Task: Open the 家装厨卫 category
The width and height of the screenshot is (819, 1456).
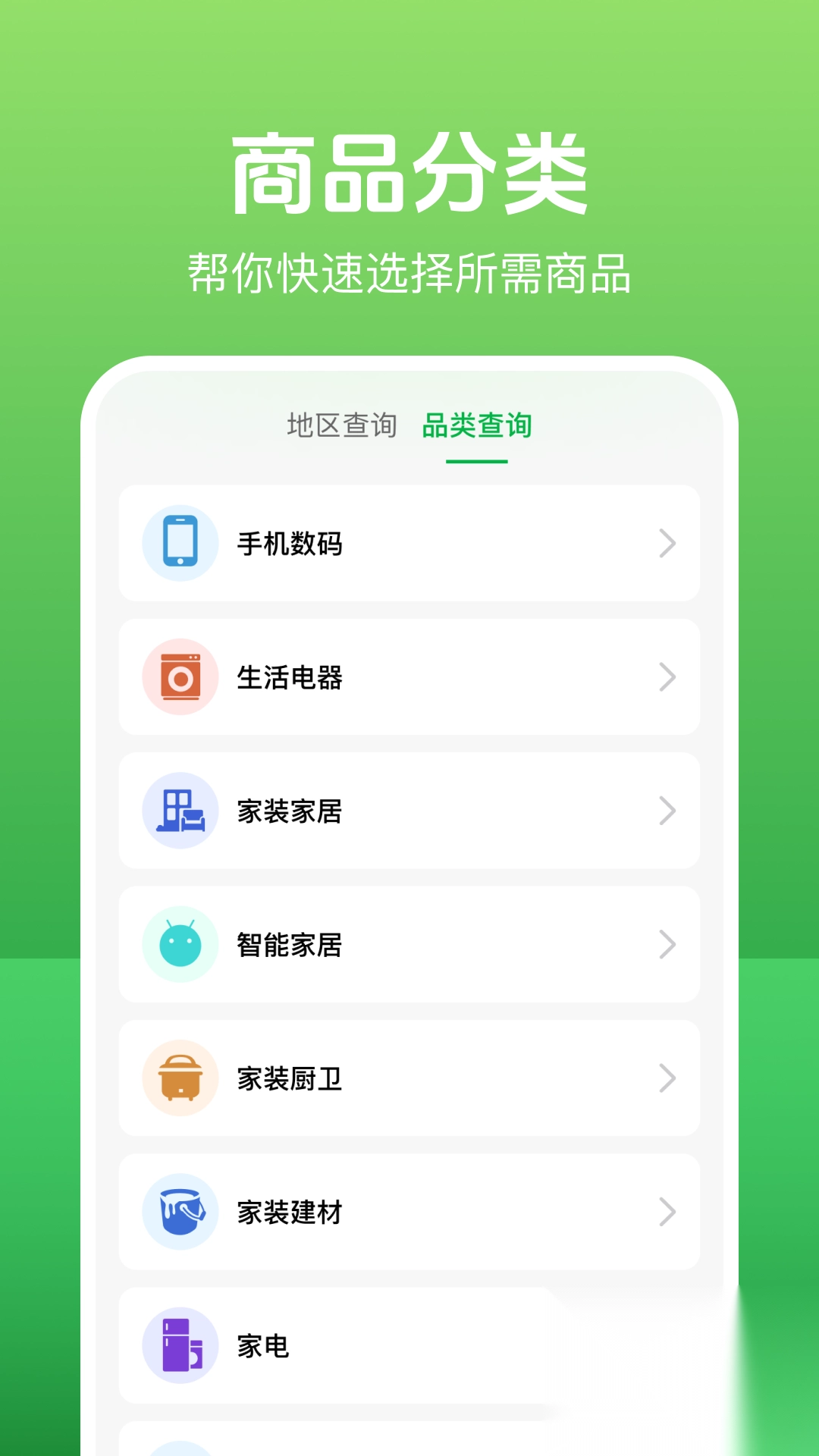Action: (x=409, y=1078)
